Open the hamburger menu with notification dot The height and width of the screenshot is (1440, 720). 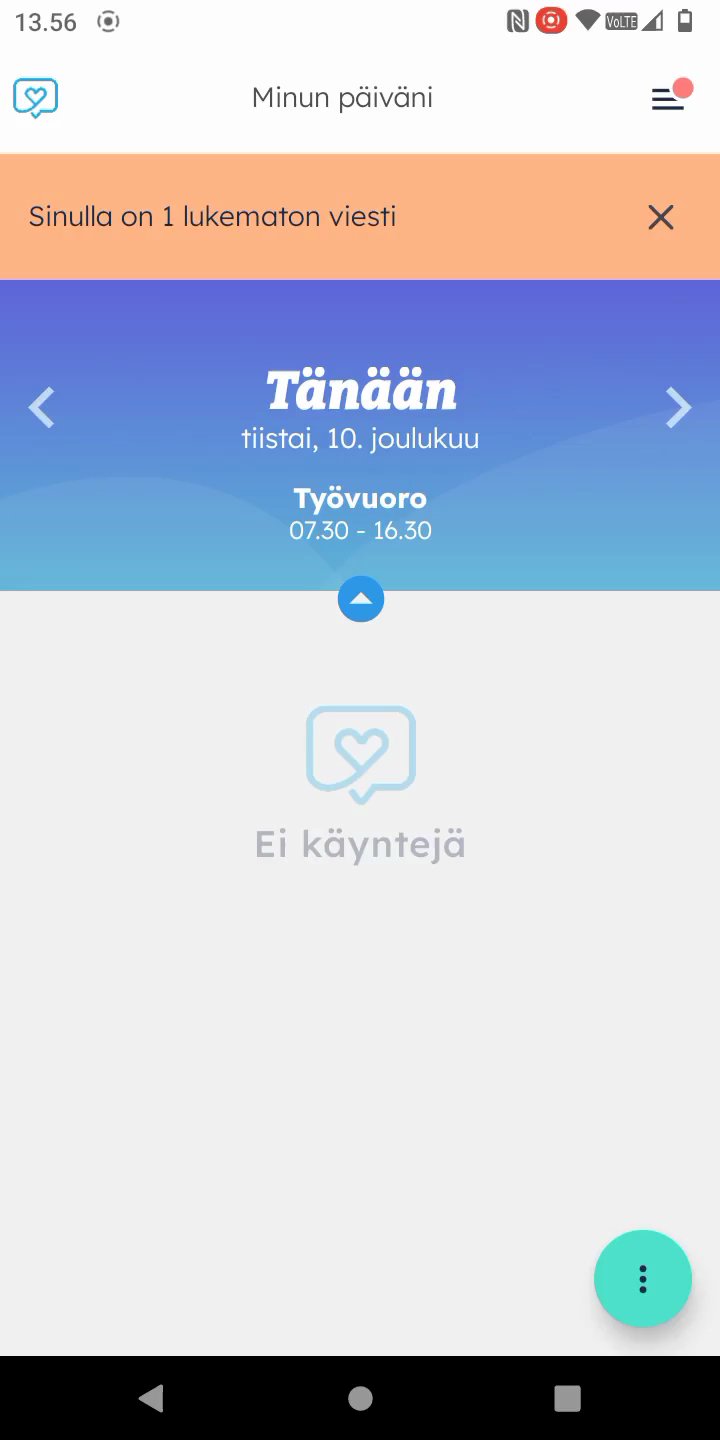tap(668, 98)
